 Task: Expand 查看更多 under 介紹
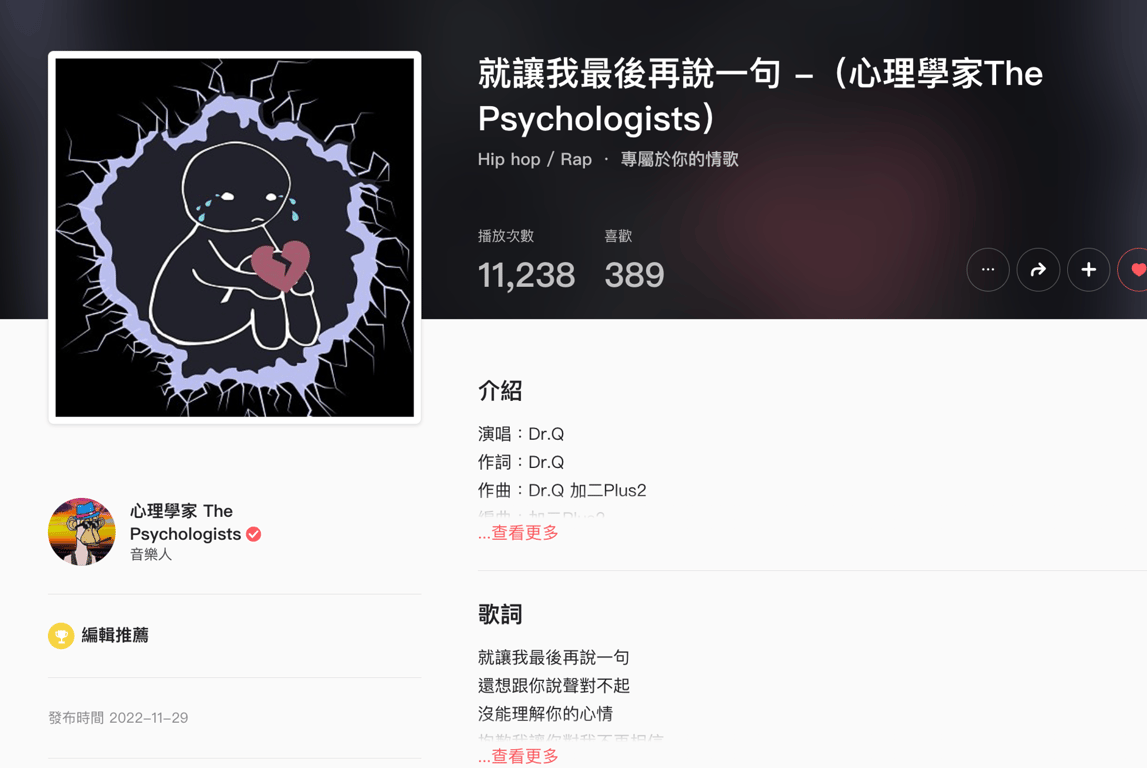coord(519,533)
